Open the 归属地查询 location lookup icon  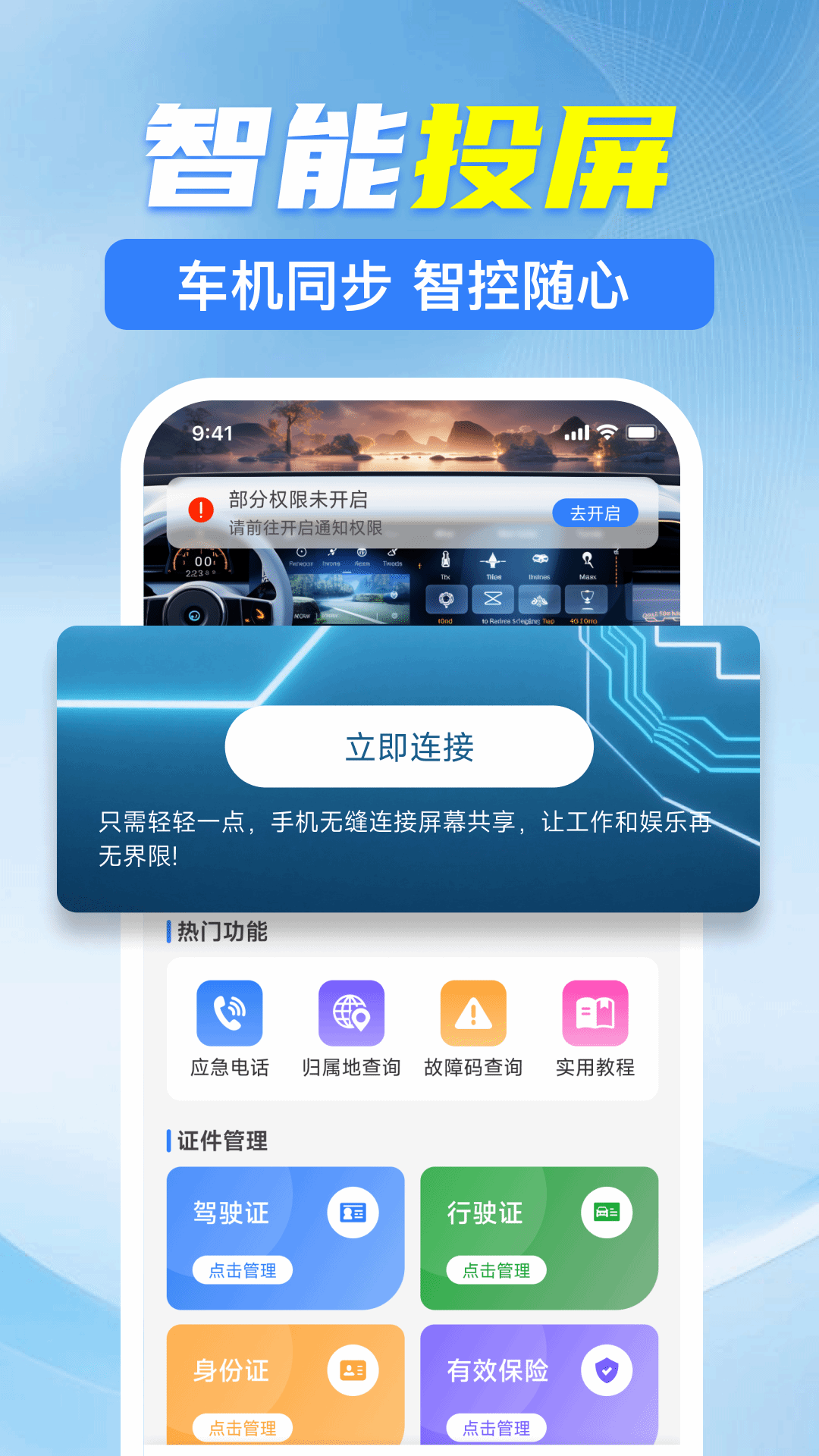click(351, 1012)
